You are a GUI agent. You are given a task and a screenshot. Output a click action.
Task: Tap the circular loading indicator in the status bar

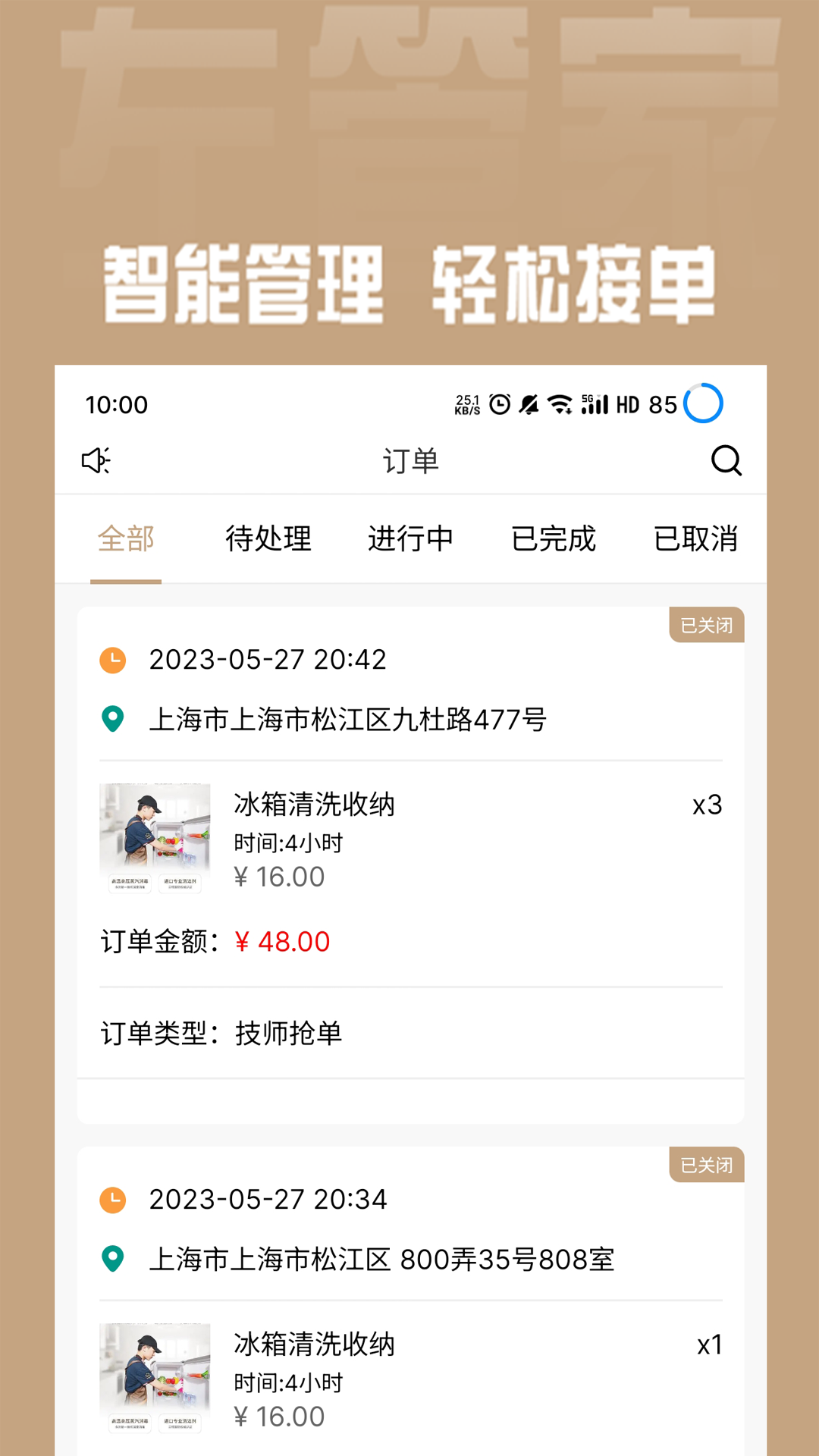[x=704, y=404]
